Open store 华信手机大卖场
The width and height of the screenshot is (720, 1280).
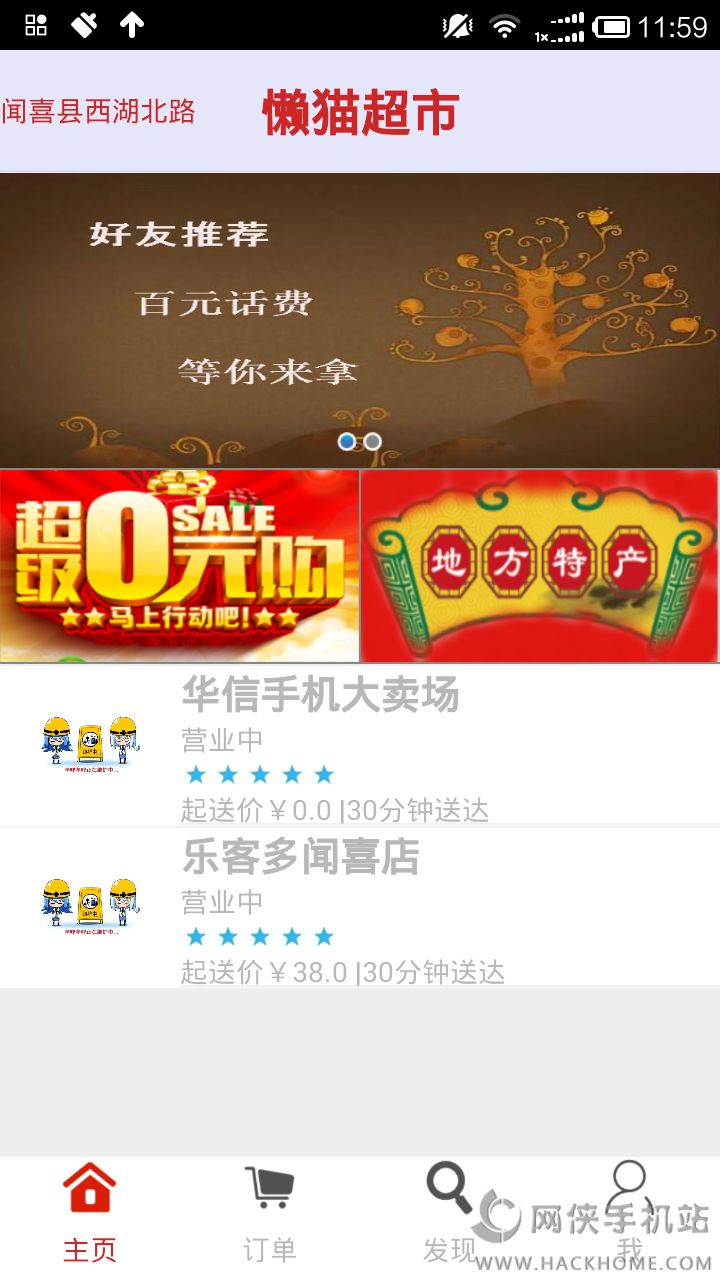(x=360, y=745)
